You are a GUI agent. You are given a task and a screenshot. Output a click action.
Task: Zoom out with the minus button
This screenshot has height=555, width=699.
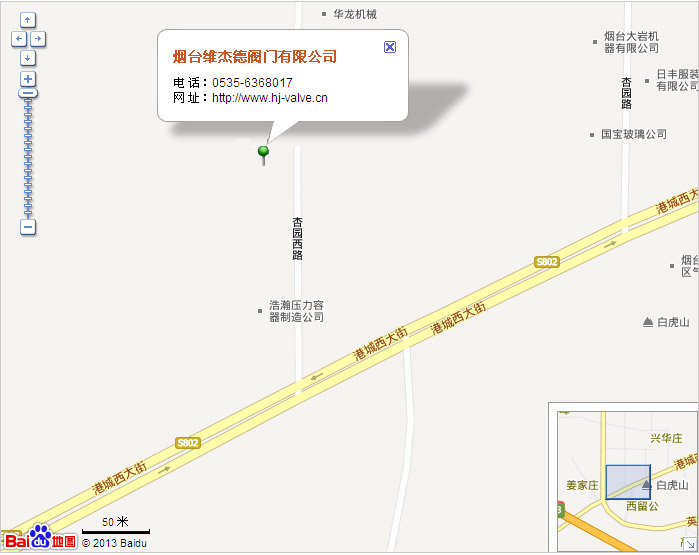(x=28, y=227)
